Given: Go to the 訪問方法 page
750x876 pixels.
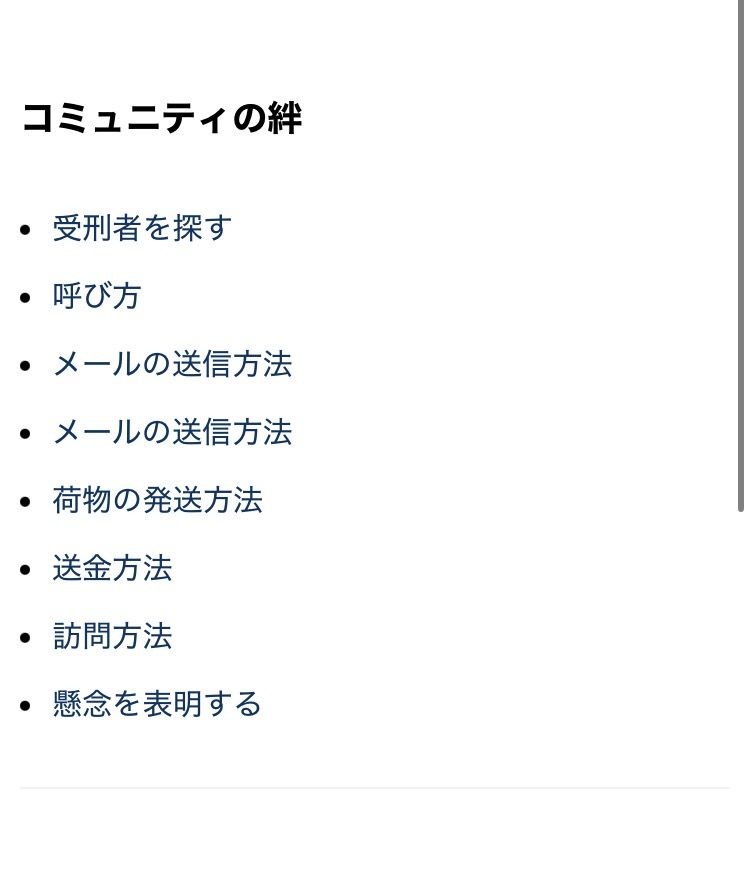Looking at the screenshot, I should click(x=112, y=636).
